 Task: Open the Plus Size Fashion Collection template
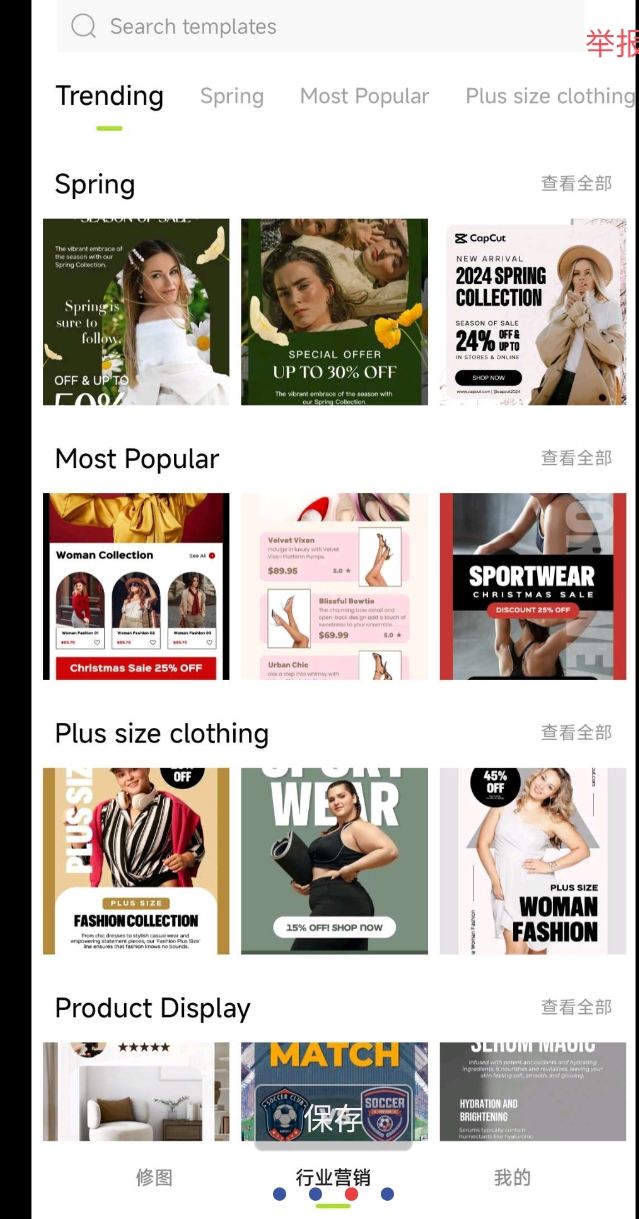[136, 861]
